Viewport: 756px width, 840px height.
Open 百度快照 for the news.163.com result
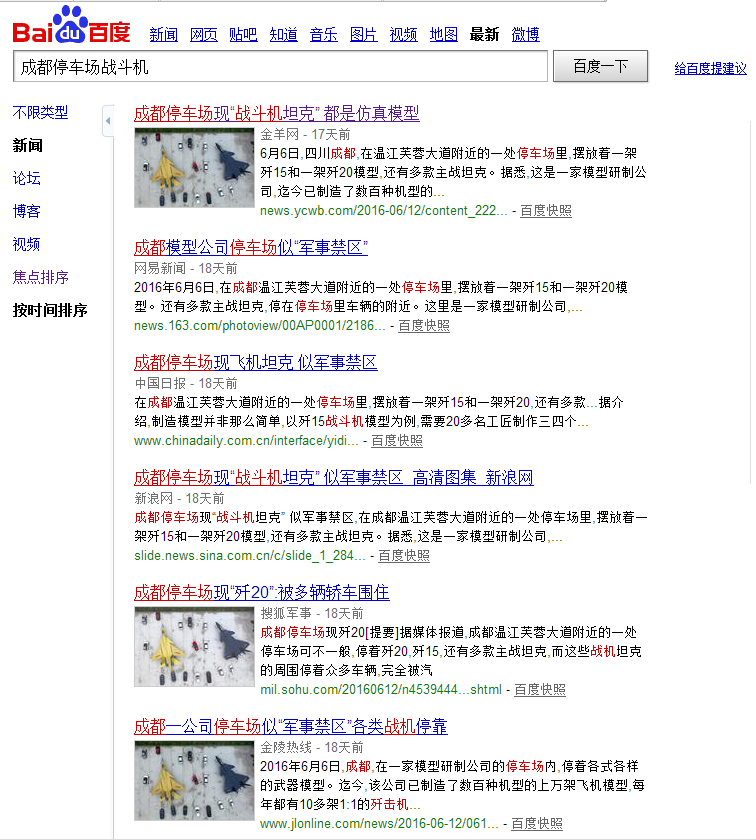pyautogui.click(x=423, y=326)
